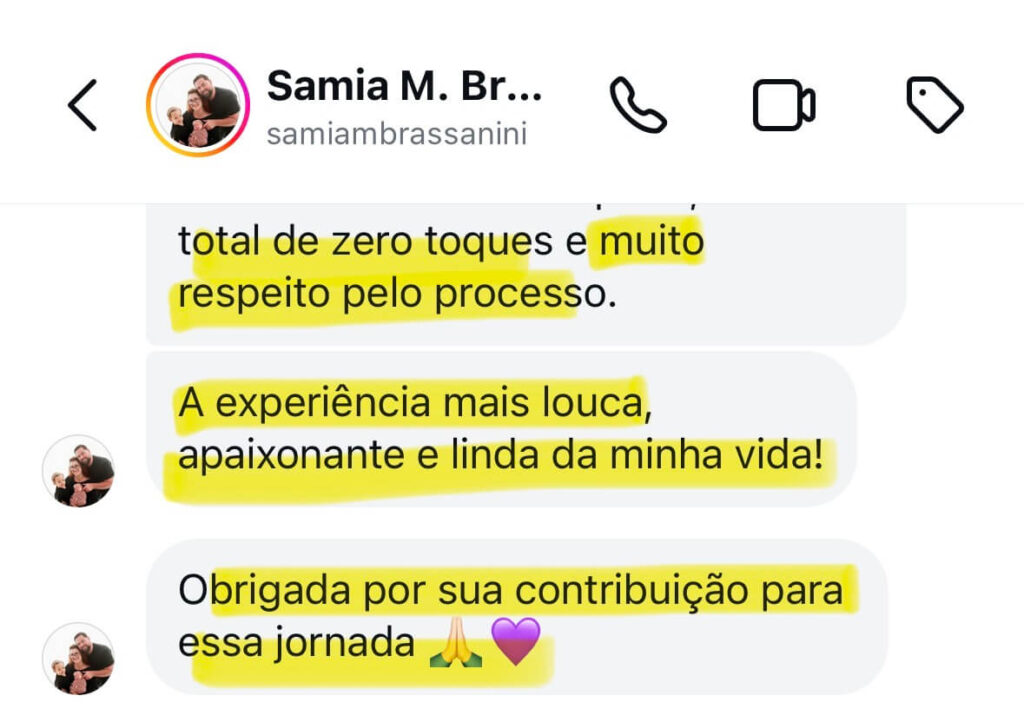Tap the avatar beside the "Obrigada por sua contribuição" message
Screen dimensions: 1024x709
point(78,658)
